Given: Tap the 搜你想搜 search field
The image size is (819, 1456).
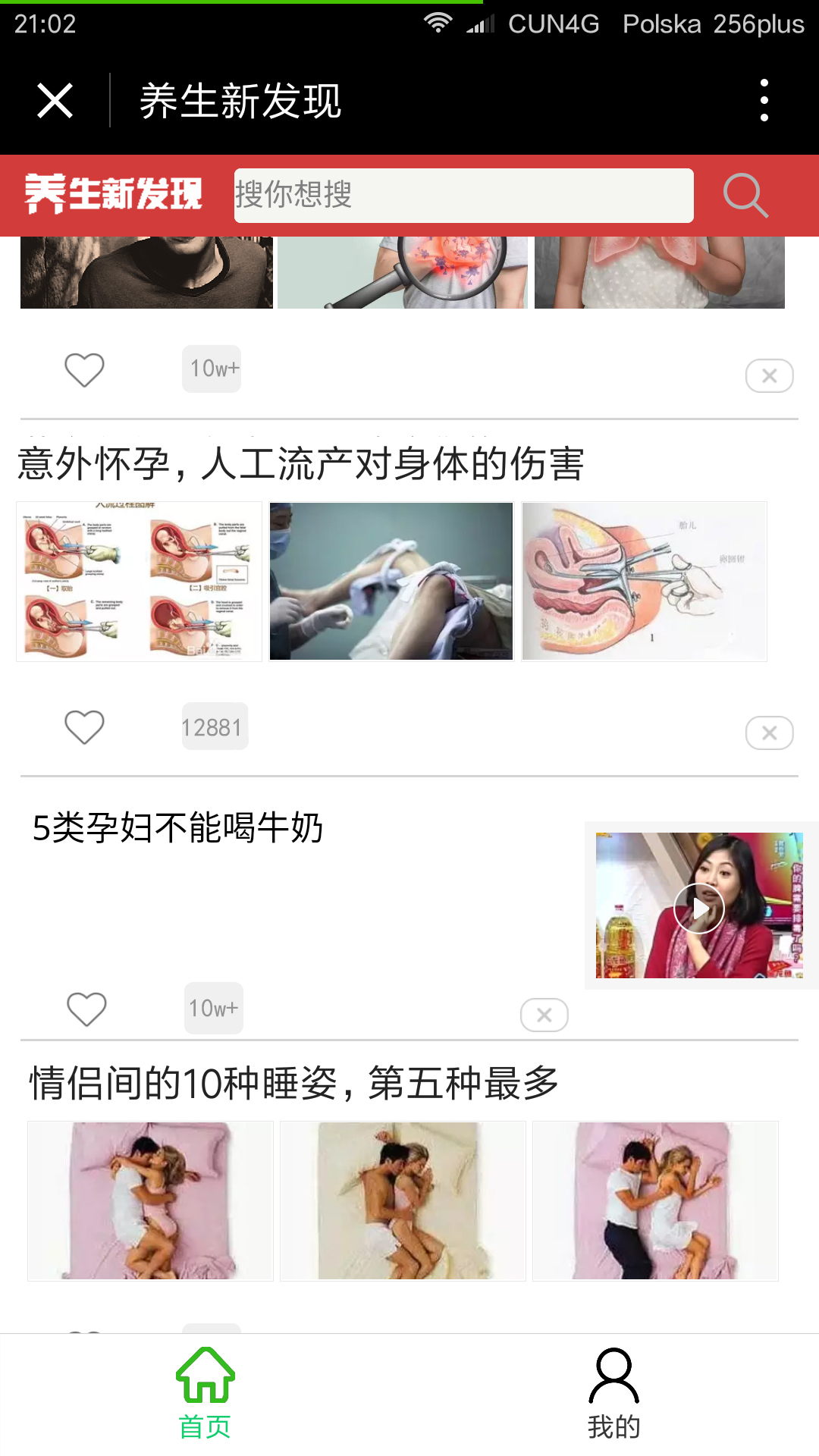Looking at the screenshot, I should coord(463,196).
